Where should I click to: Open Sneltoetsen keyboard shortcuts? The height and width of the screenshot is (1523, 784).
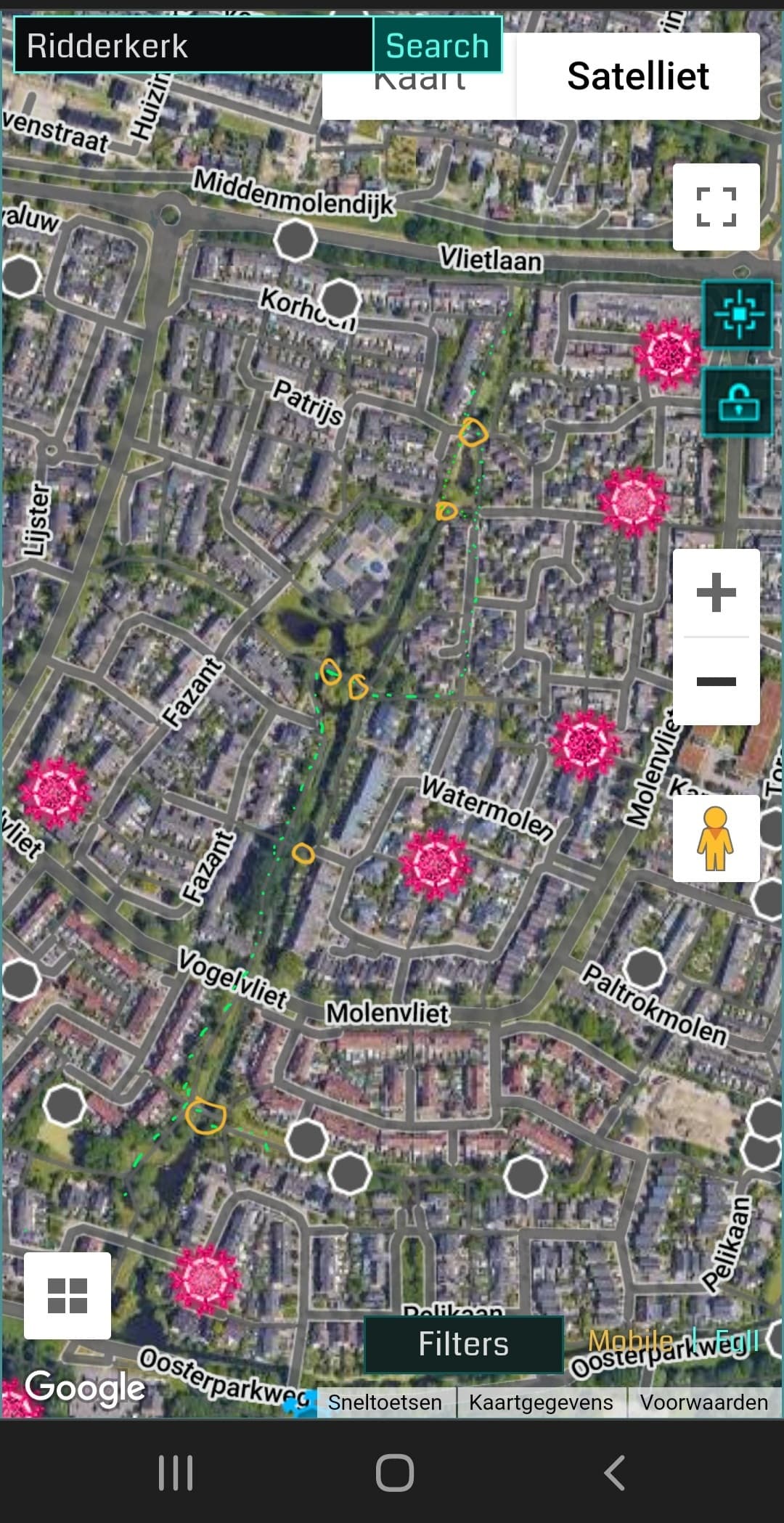pos(385,1402)
